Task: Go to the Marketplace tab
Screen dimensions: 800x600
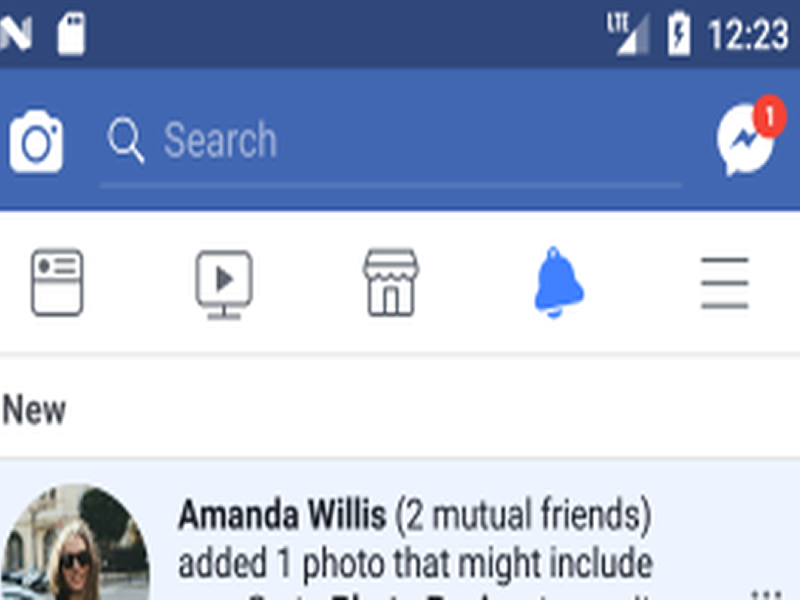Action: 391,283
